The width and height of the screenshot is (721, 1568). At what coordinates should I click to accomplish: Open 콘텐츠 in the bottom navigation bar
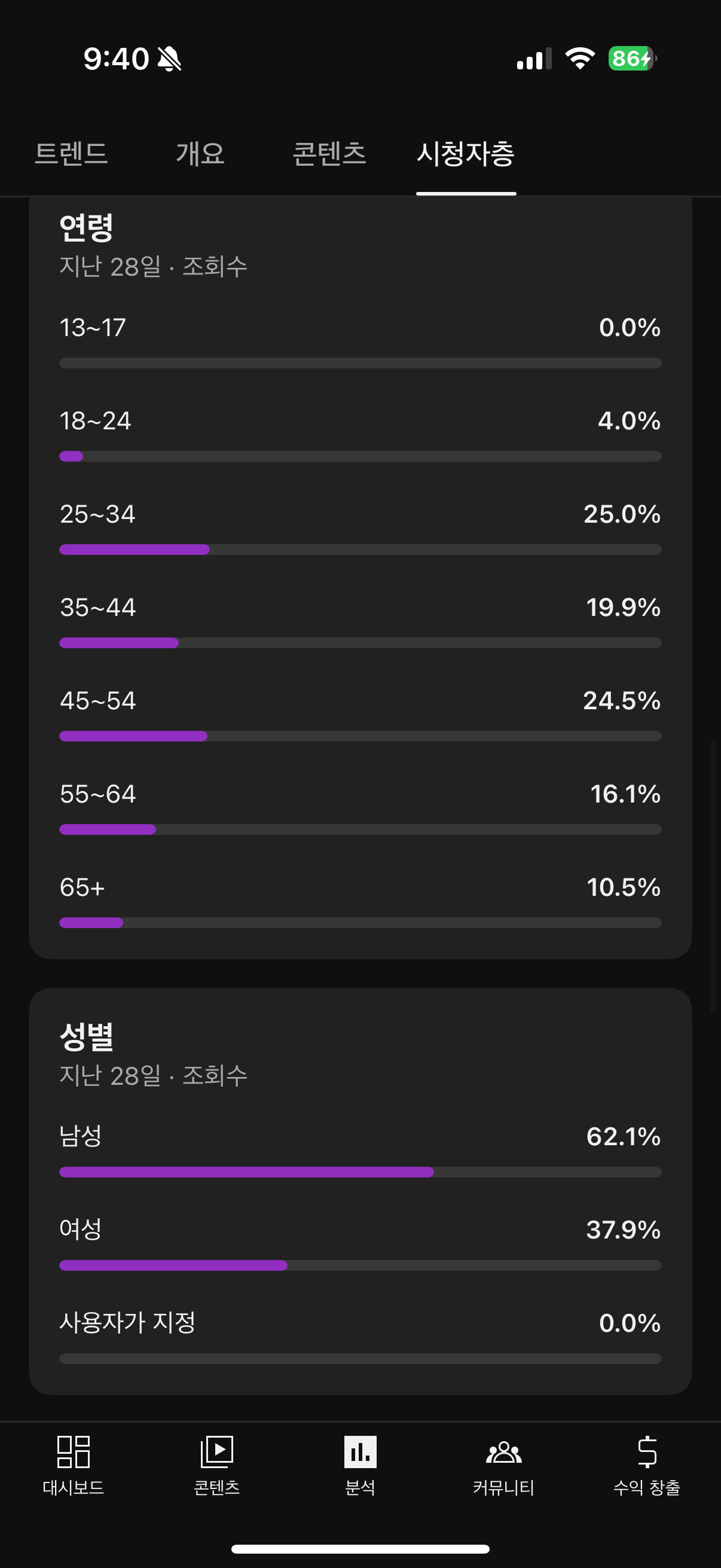(x=216, y=1465)
